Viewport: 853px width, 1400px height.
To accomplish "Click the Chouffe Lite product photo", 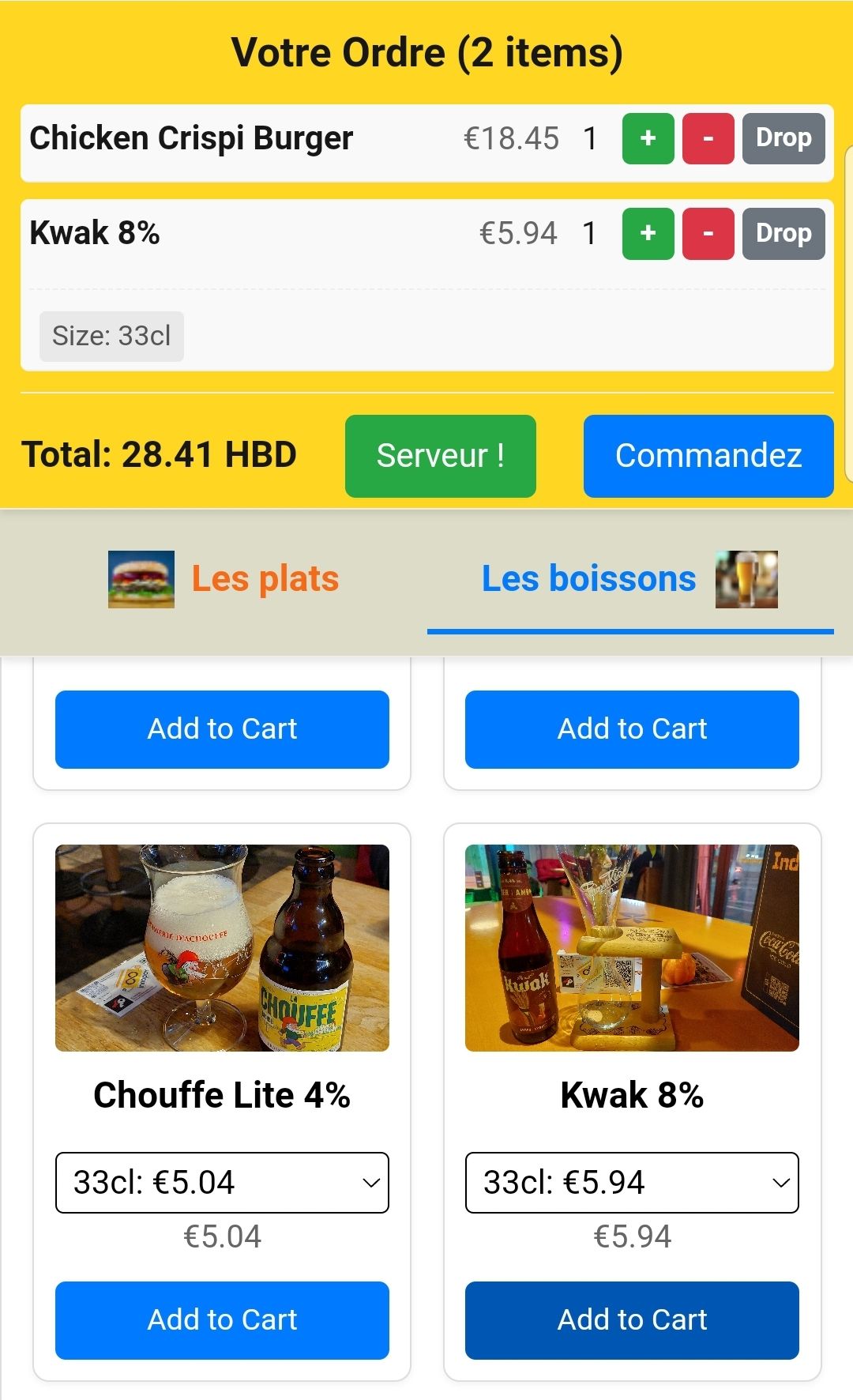I will pyautogui.click(x=221, y=947).
